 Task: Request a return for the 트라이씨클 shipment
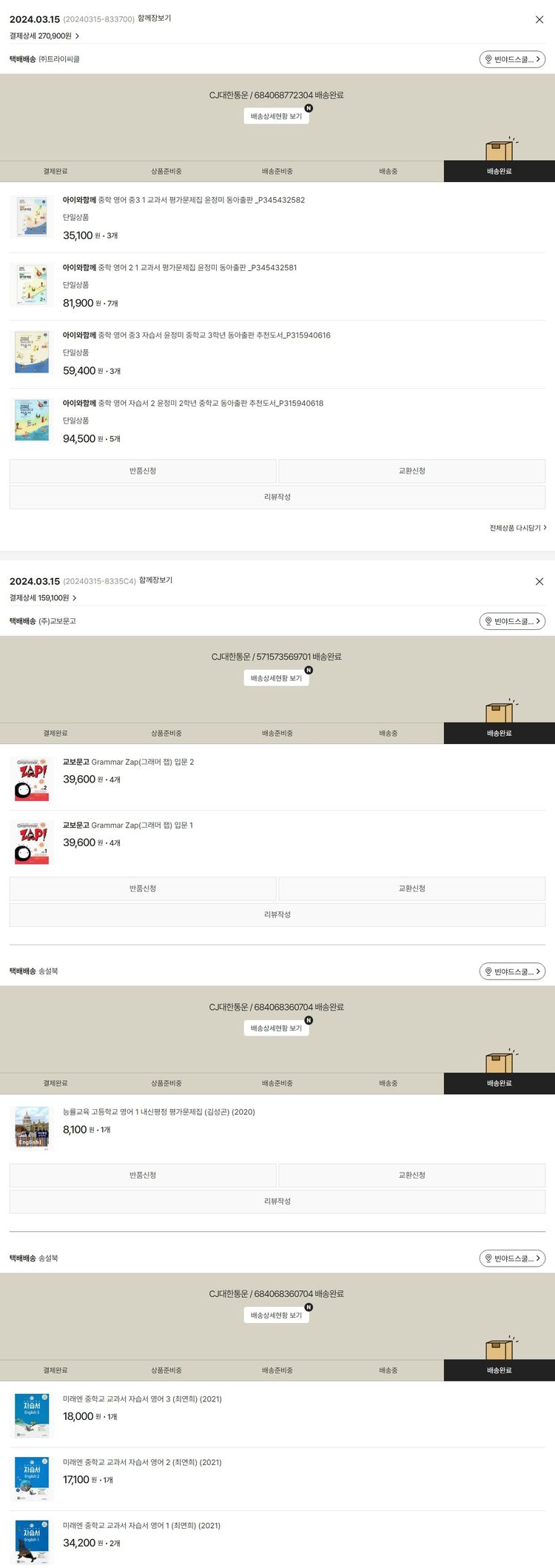143,471
